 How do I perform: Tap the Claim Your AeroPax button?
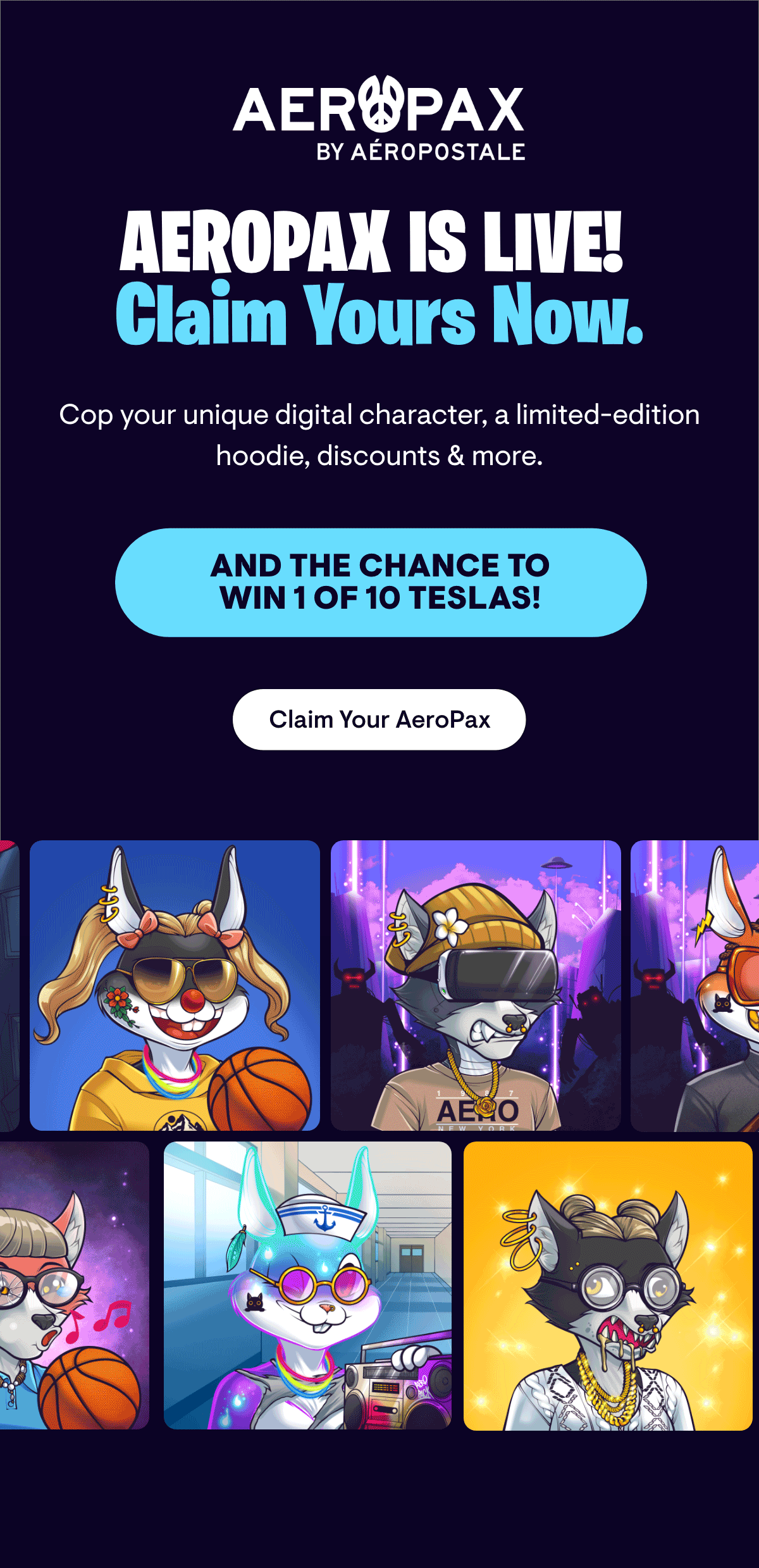[x=379, y=719]
